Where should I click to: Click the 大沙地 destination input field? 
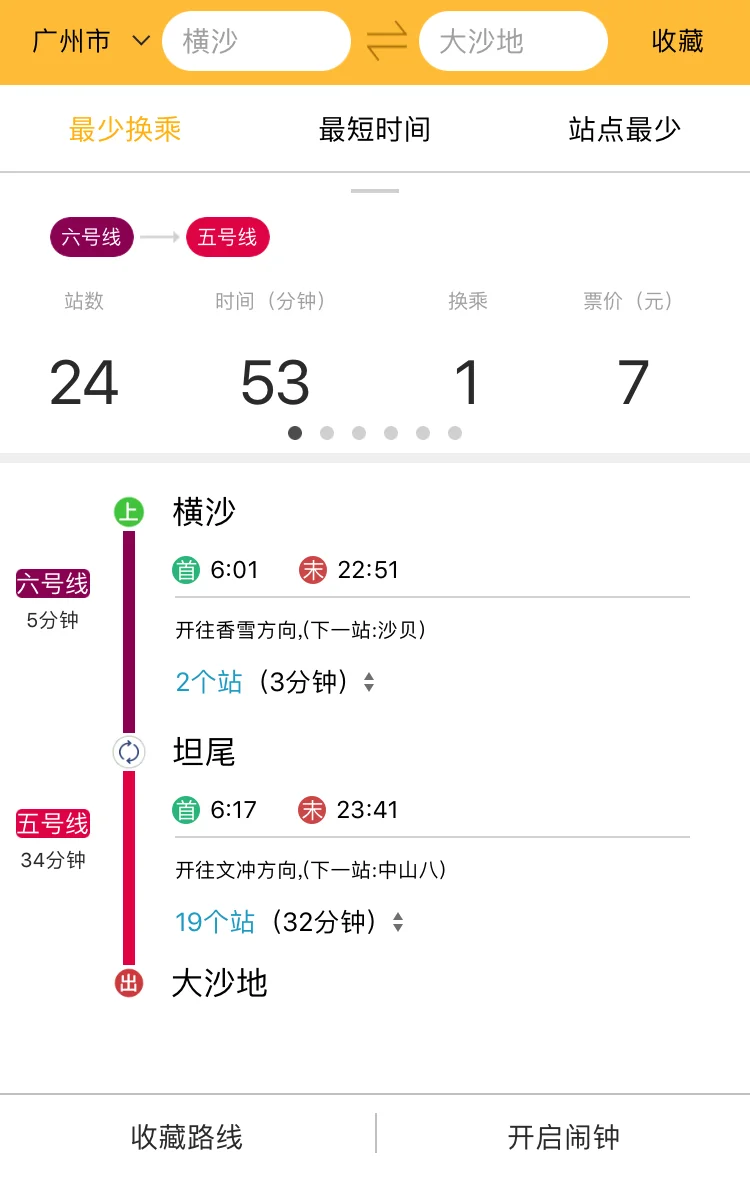click(513, 41)
